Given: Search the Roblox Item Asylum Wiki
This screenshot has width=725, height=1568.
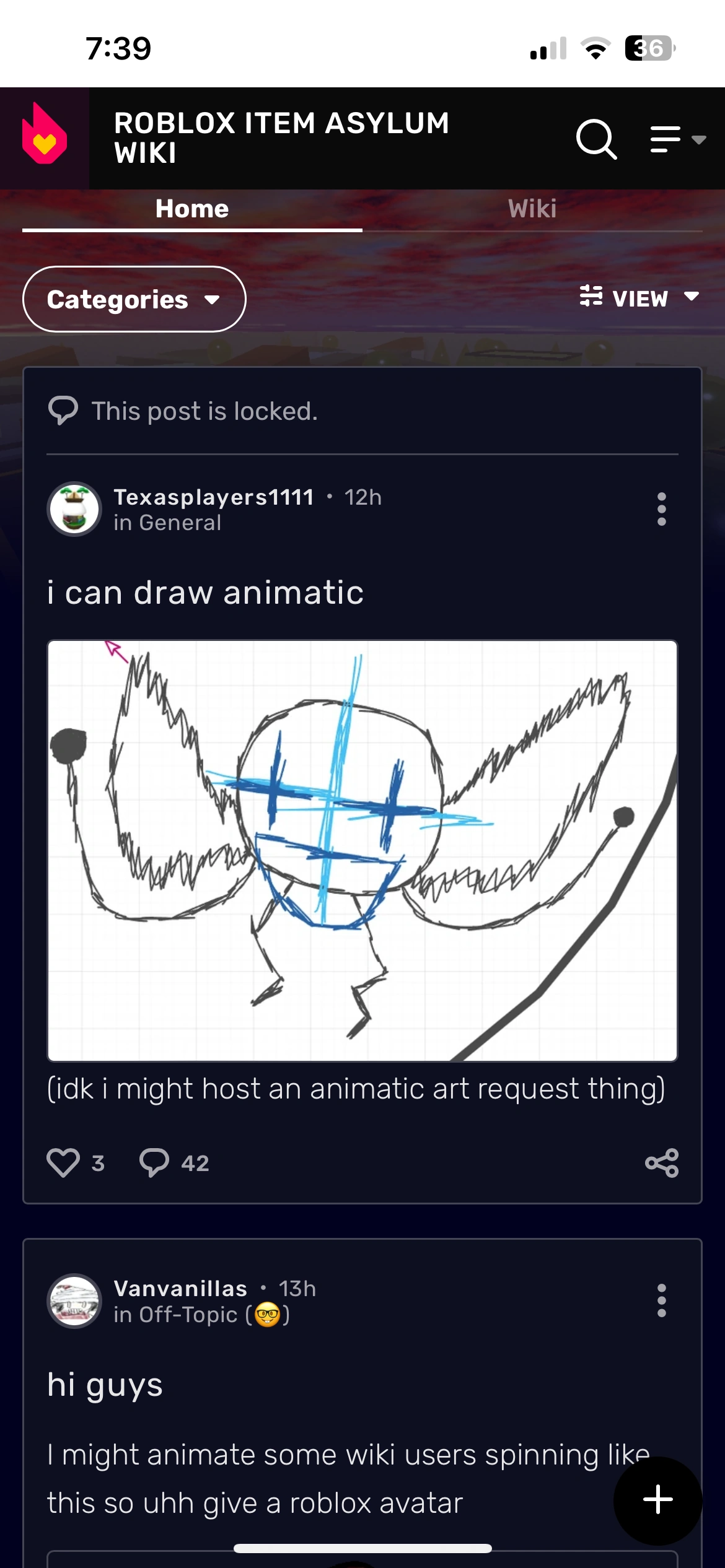Looking at the screenshot, I should coord(596,139).
